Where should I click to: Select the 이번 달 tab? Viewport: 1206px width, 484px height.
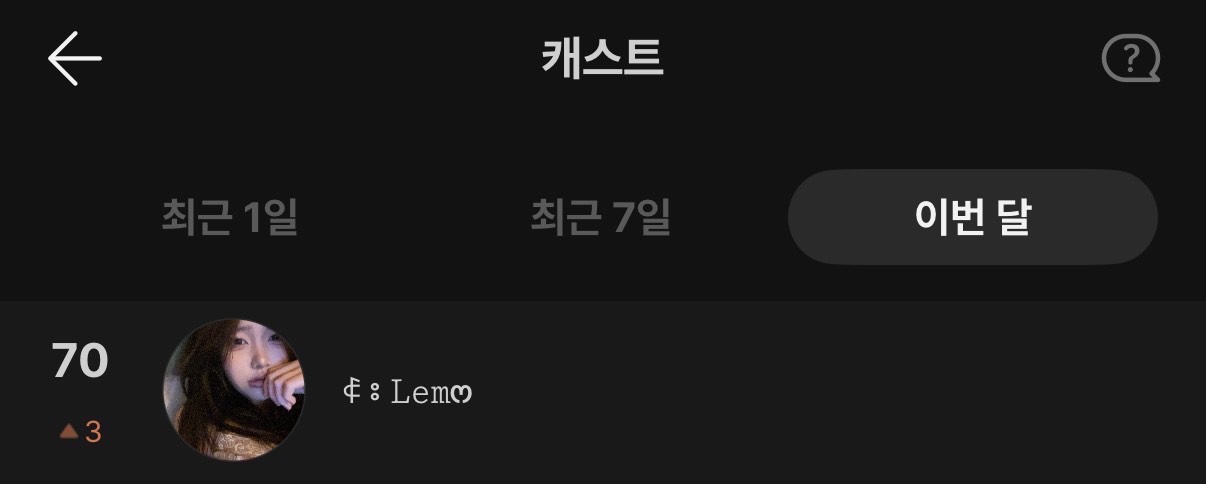[972, 217]
